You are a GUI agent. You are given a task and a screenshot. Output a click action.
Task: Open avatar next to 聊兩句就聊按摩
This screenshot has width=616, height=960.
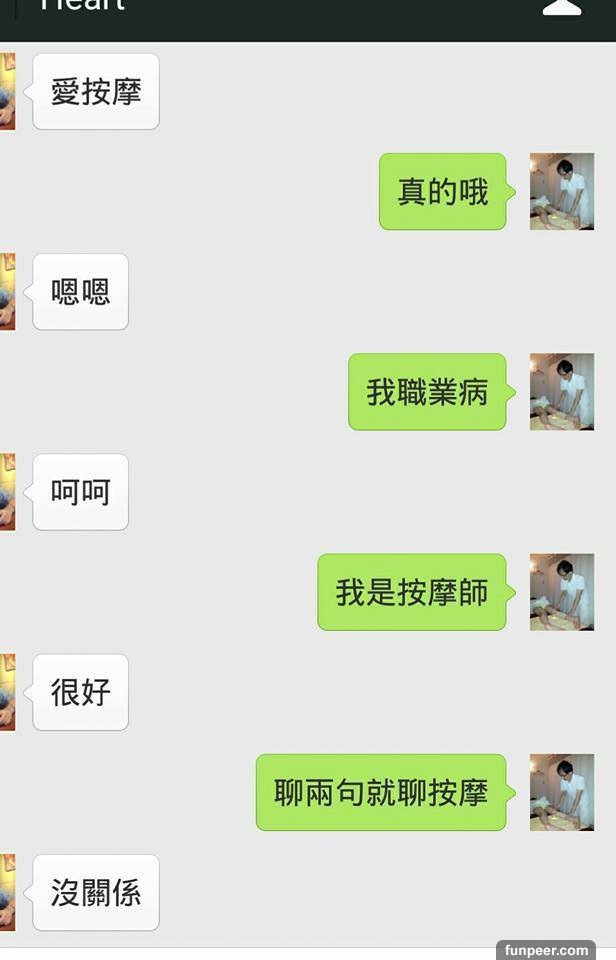click(x=561, y=792)
